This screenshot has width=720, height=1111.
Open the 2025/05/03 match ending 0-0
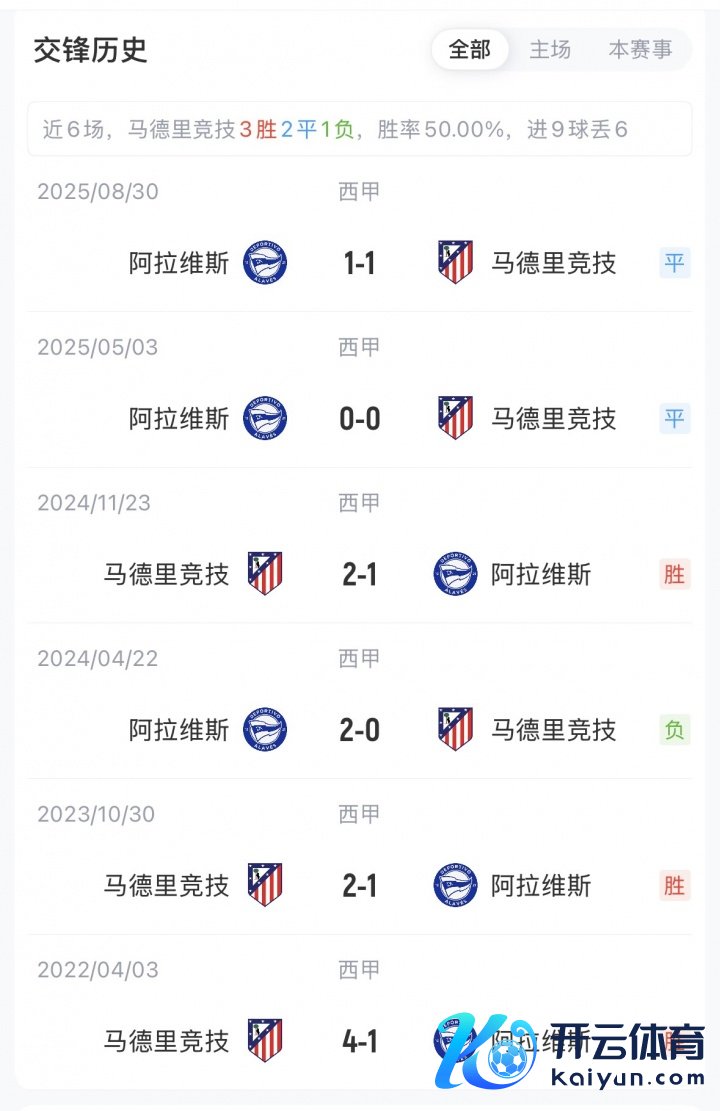point(359,418)
